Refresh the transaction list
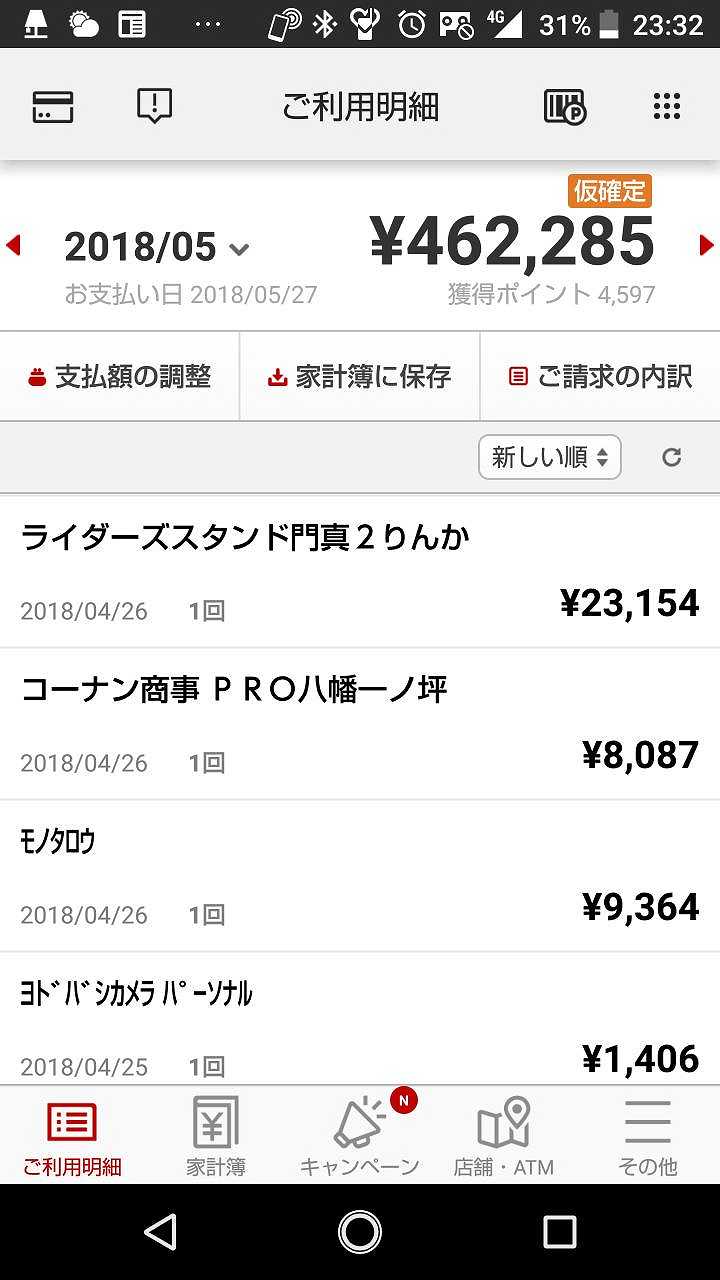 pos(672,458)
